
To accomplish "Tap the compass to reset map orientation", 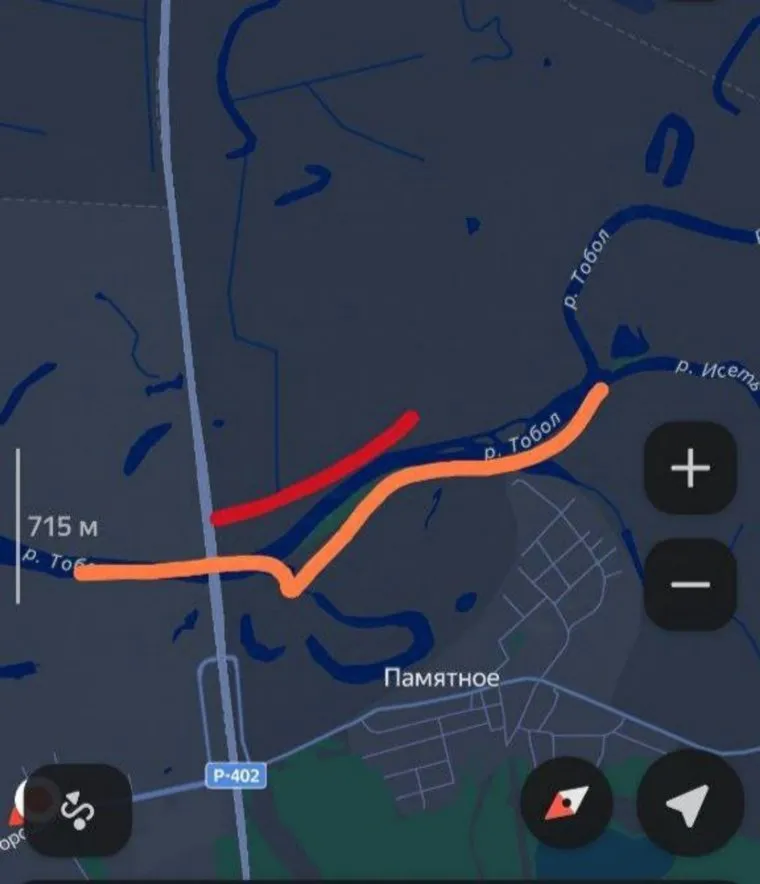I will coord(566,802).
